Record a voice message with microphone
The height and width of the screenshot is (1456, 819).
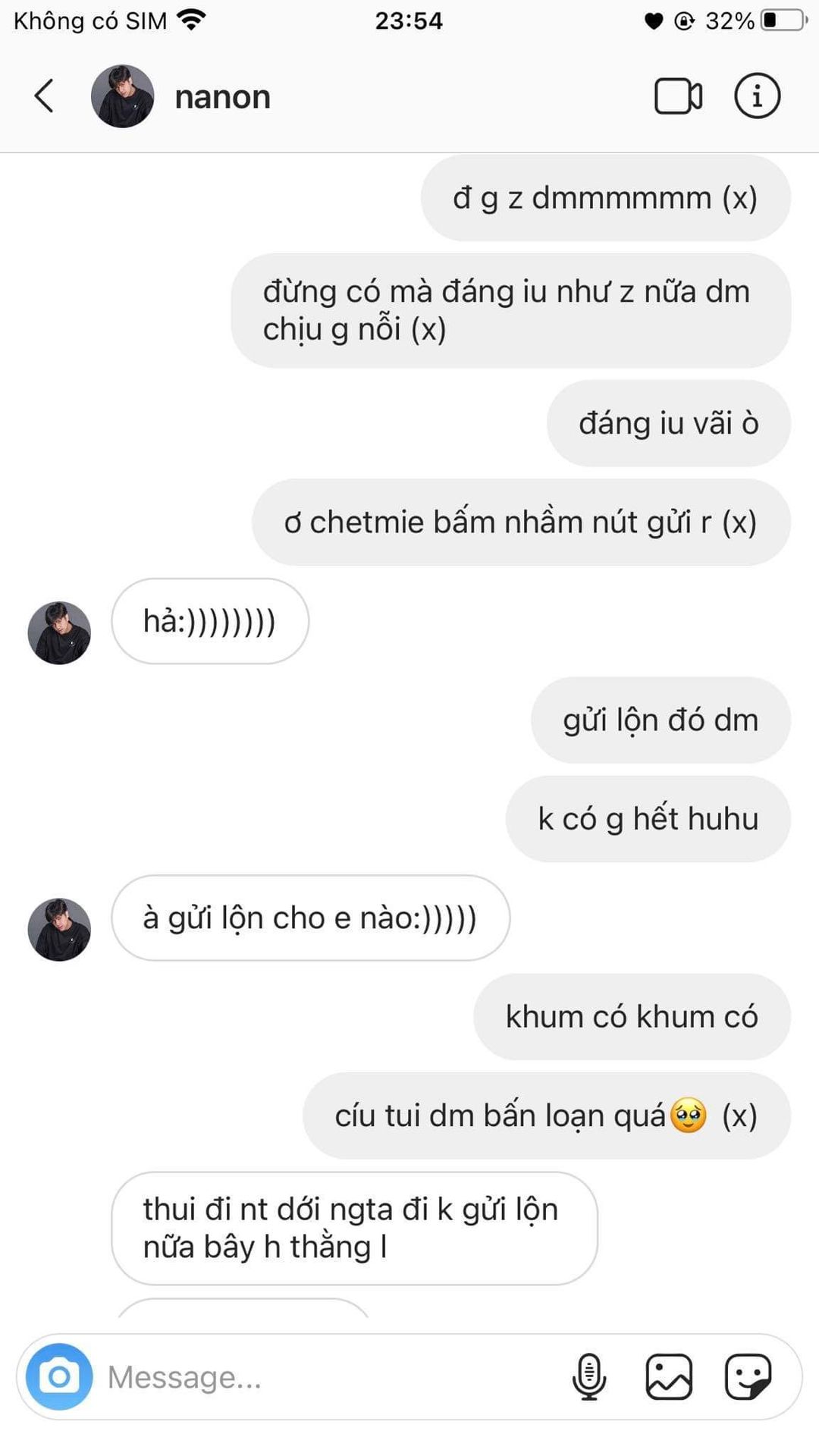pos(589,1376)
